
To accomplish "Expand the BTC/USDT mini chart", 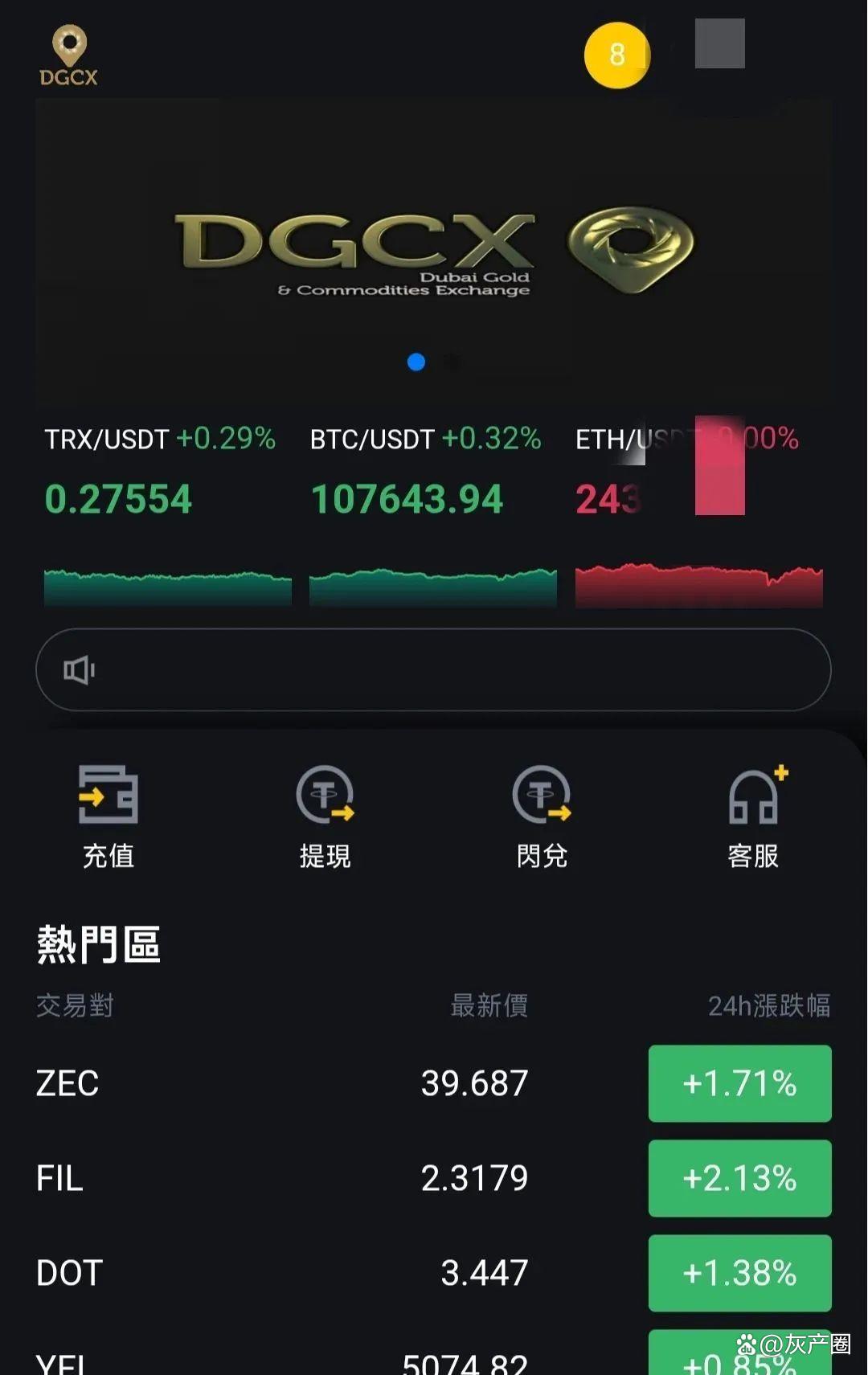I will 432,583.
